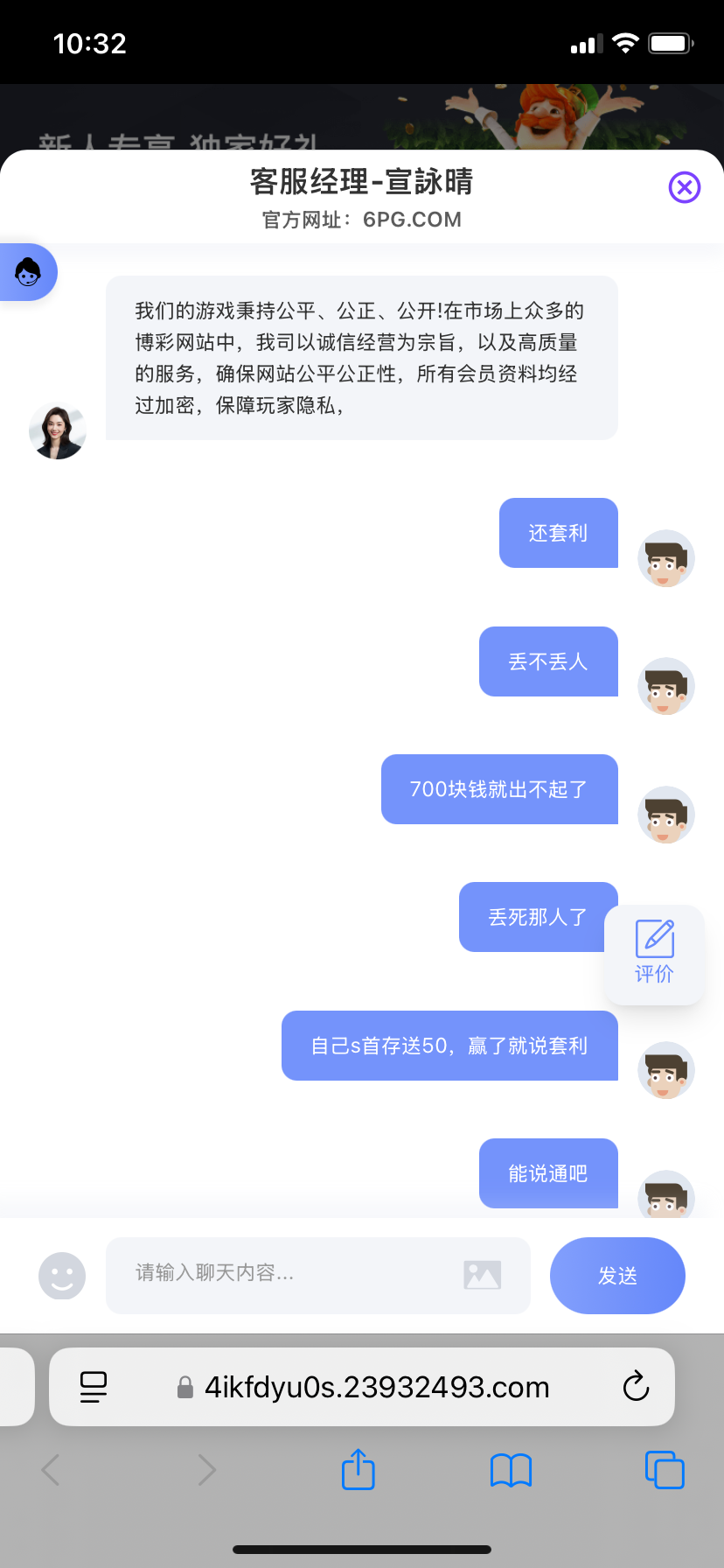Tap the floating avatar icon on left edge

26,272
